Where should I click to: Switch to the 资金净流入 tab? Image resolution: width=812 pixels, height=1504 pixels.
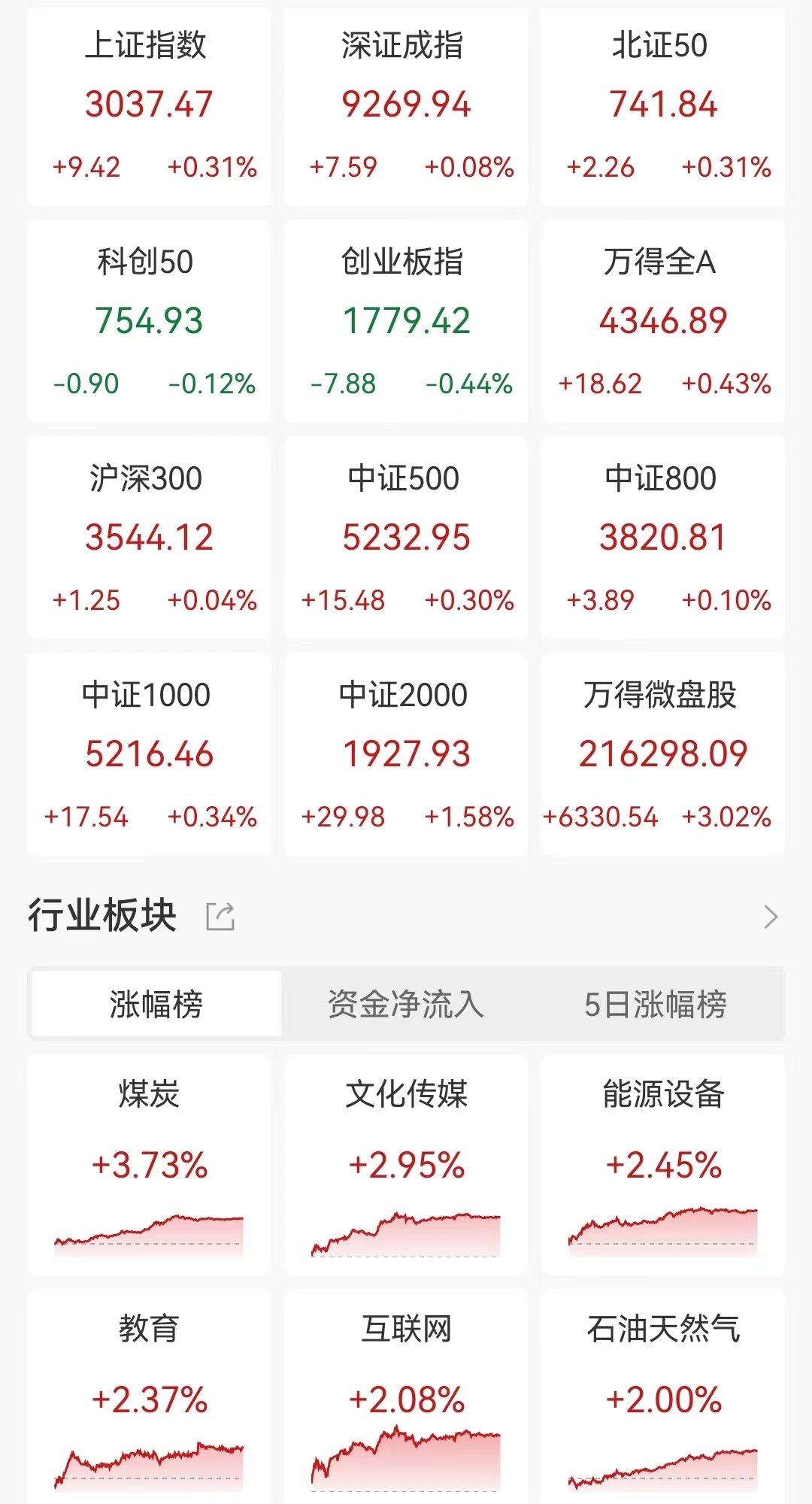coord(406,1004)
